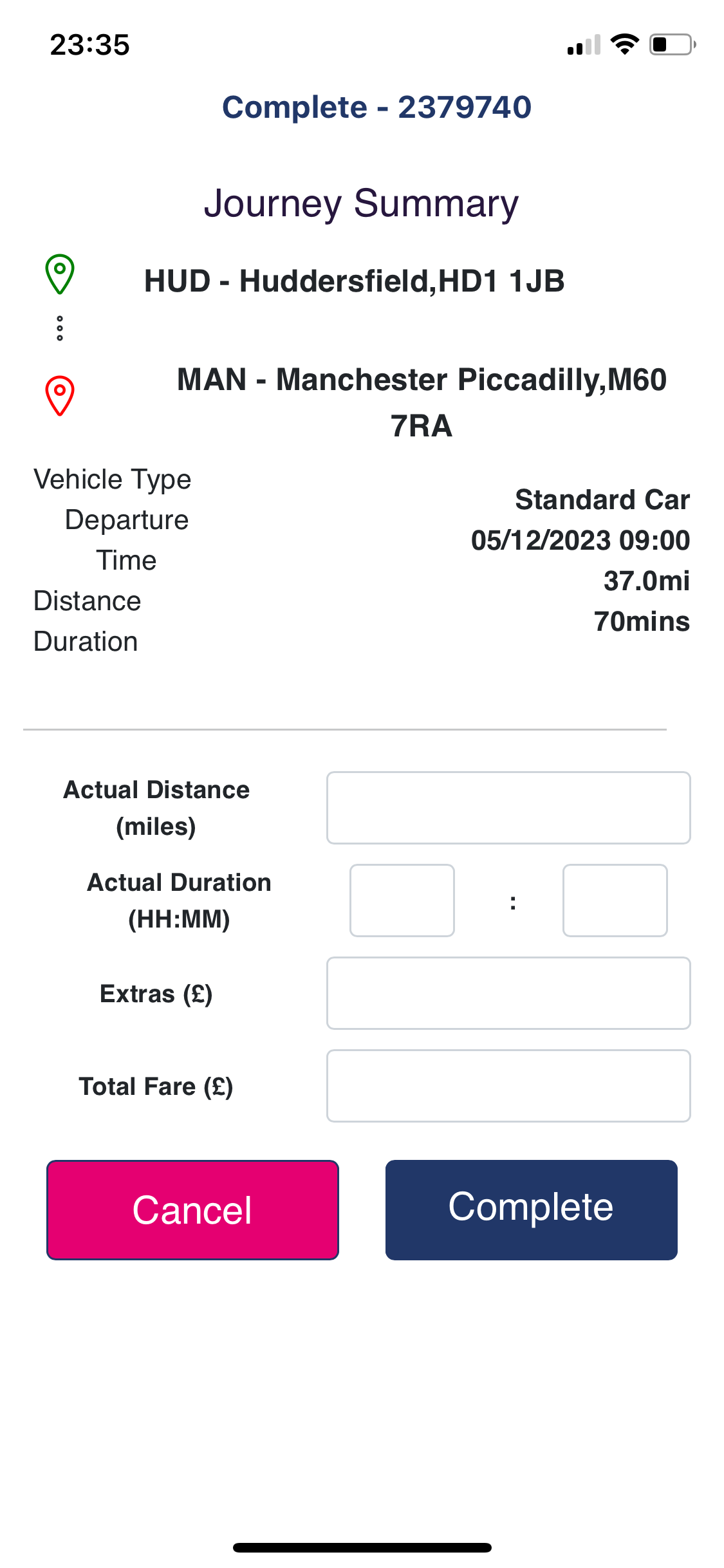Tap the Actual Distance (miles) field
This screenshot has height=1568, width=724.
click(508, 808)
